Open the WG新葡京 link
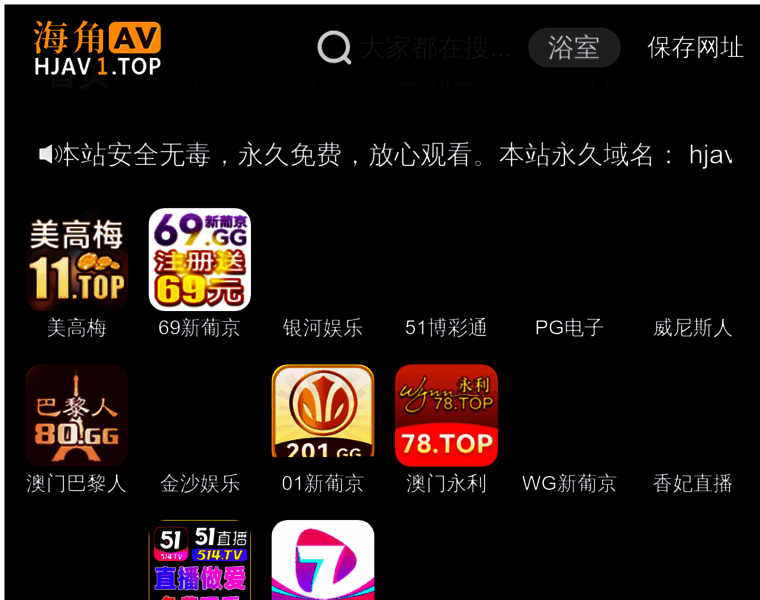The image size is (760, 600). click(569, 483)
